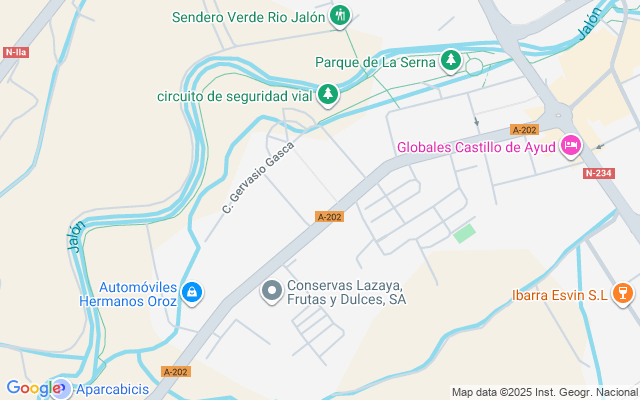Tap the circuito de seguridad vial marker

pyautogui.click(x=328, y=95)
